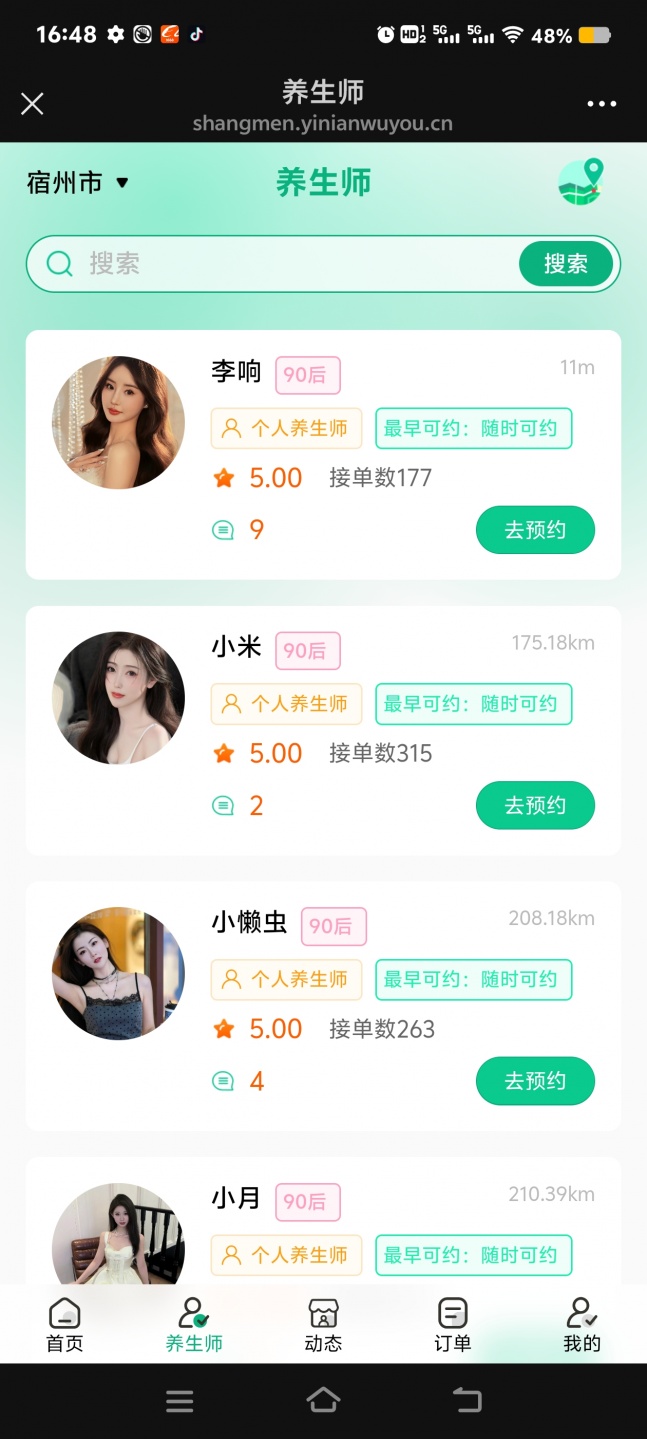The width and height of the screenshot is (647, 1439).
Task: Open the map location icon
Action: tap(582, 182)
